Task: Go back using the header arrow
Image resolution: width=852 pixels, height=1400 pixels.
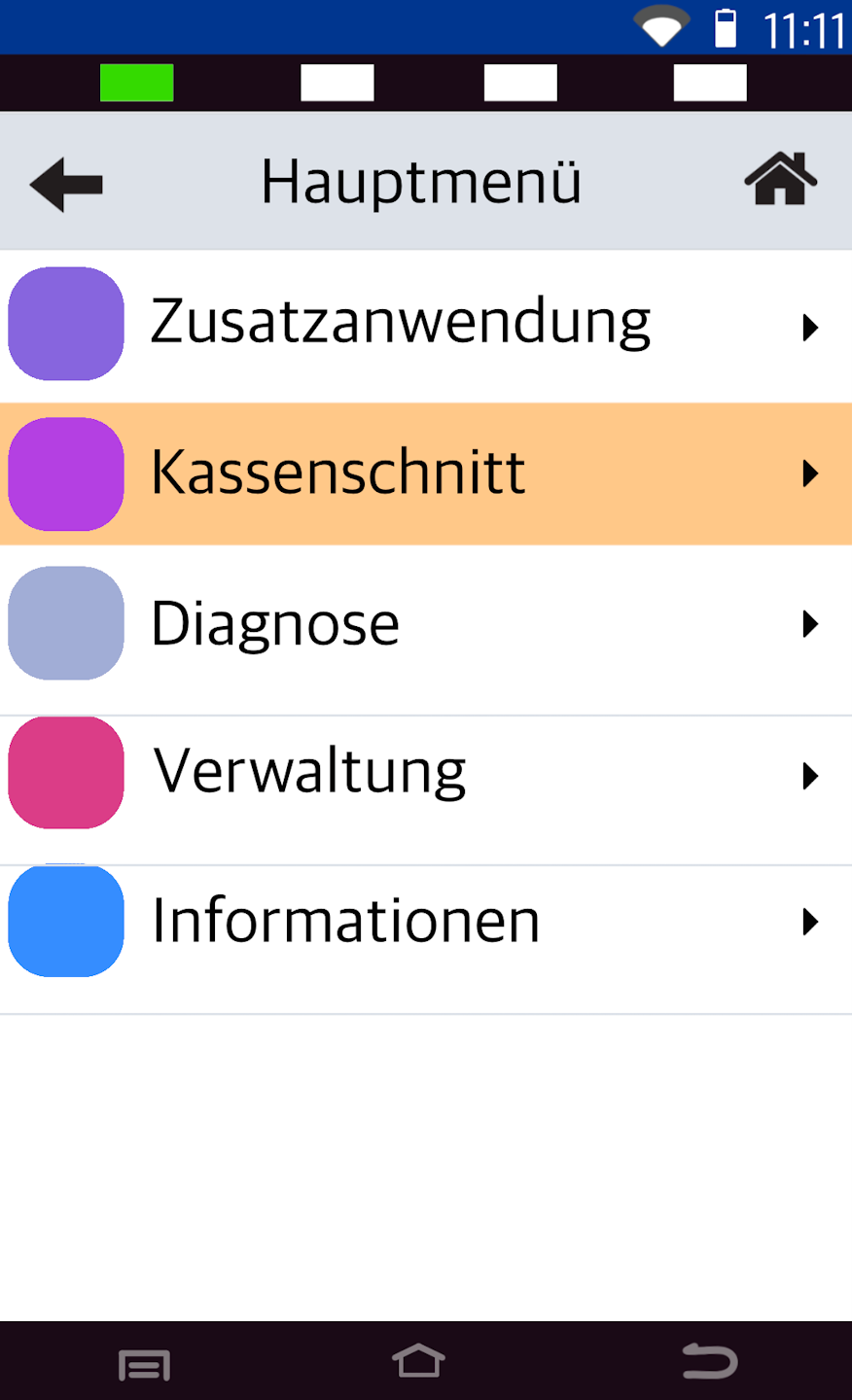Action: pyautogui.click(x=66, y=184)
